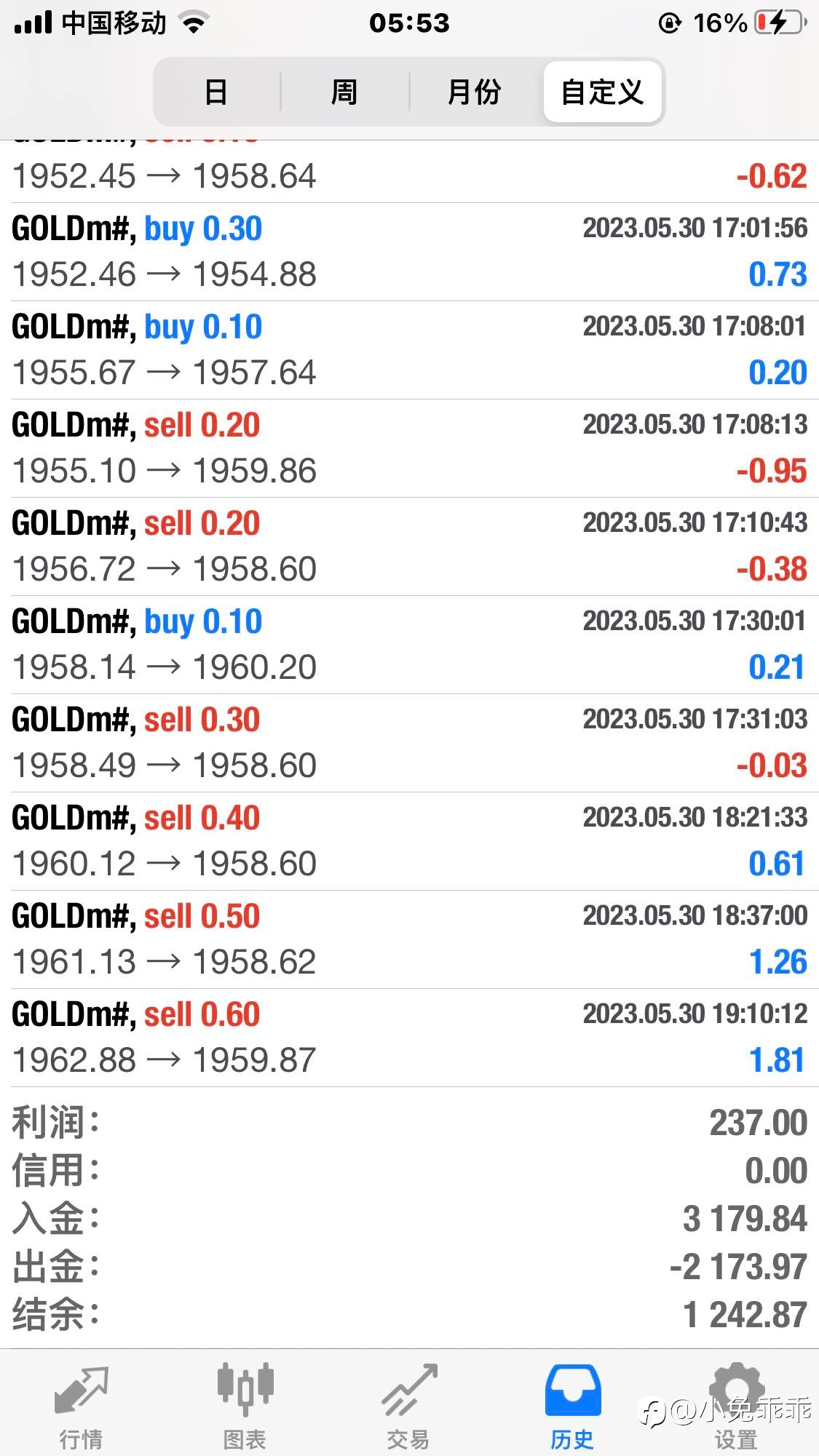Show details of sell 0.40 at 18:21:33
The image size is (819, 1456).
pyautogui.click(x=409, y=841)
